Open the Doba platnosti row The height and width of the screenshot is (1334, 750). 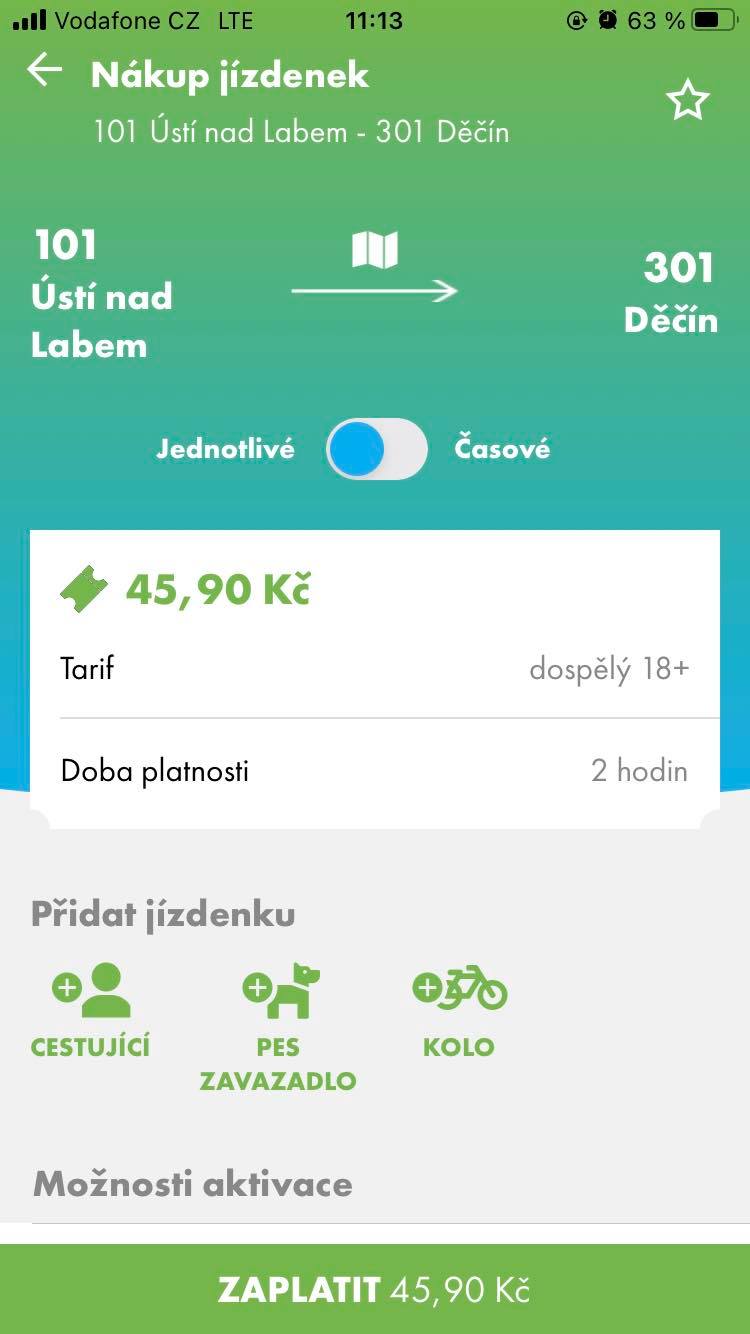pos(375,771)
